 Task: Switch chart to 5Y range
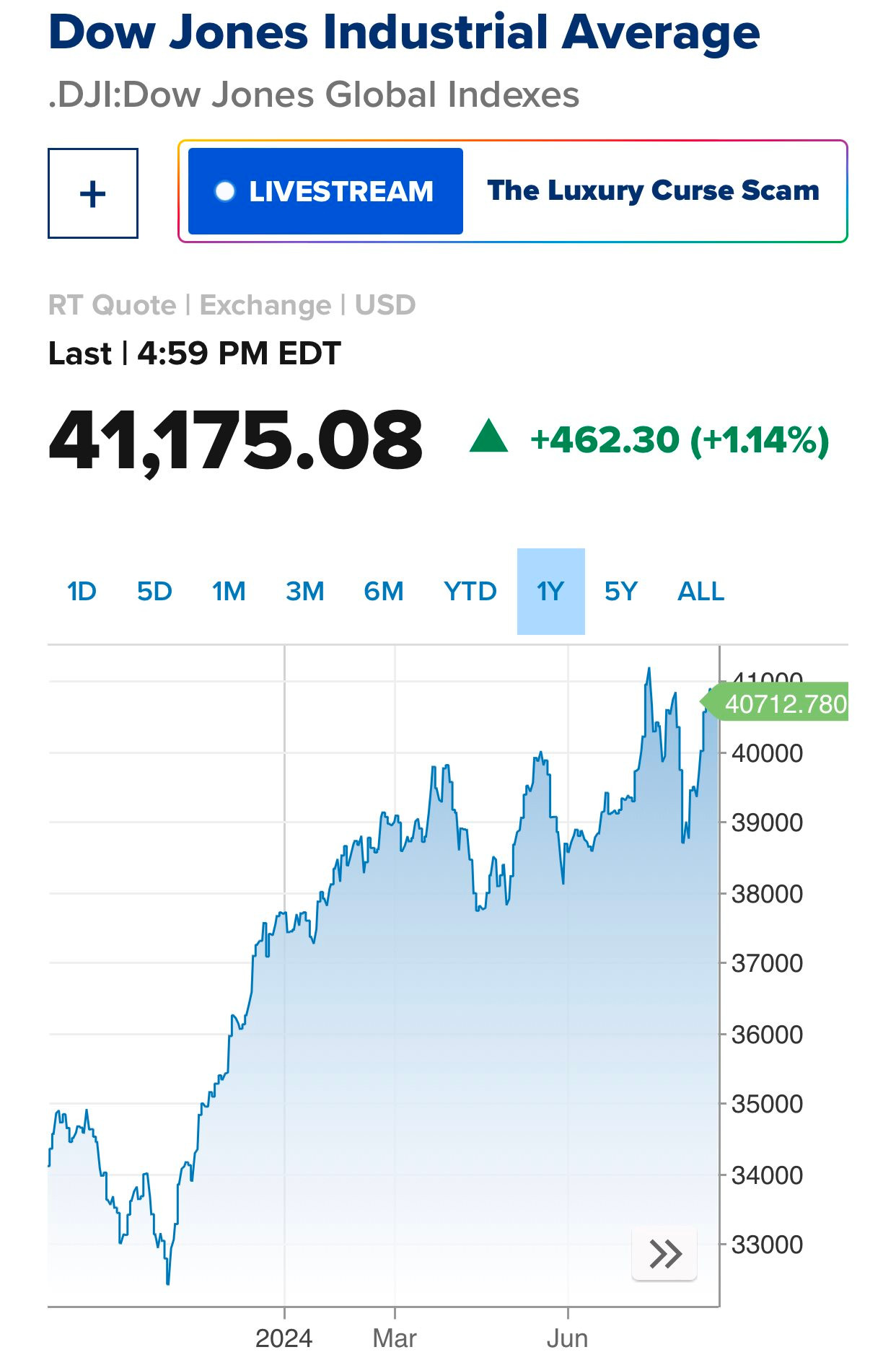tap(621, 592)
